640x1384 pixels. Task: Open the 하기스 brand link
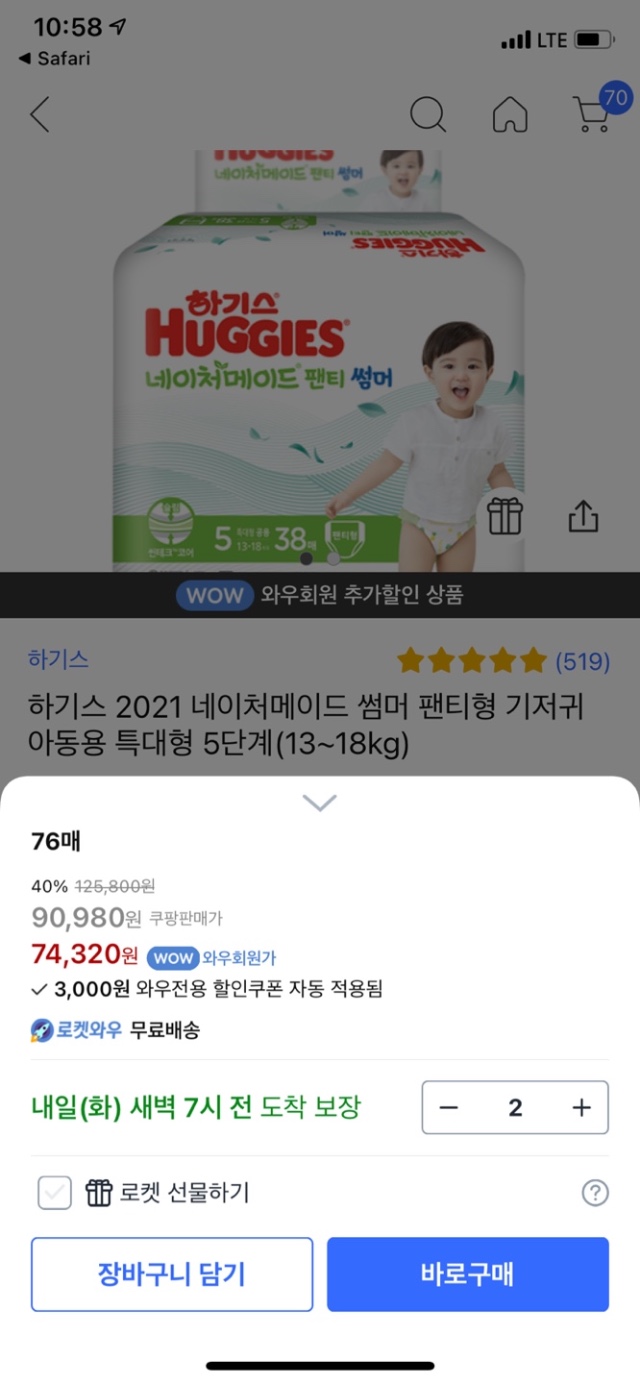58,659
